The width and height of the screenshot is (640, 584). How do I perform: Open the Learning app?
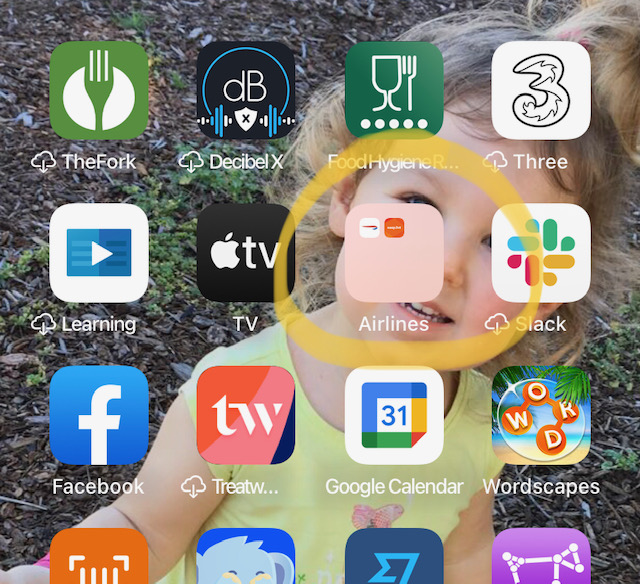(98, 253)
